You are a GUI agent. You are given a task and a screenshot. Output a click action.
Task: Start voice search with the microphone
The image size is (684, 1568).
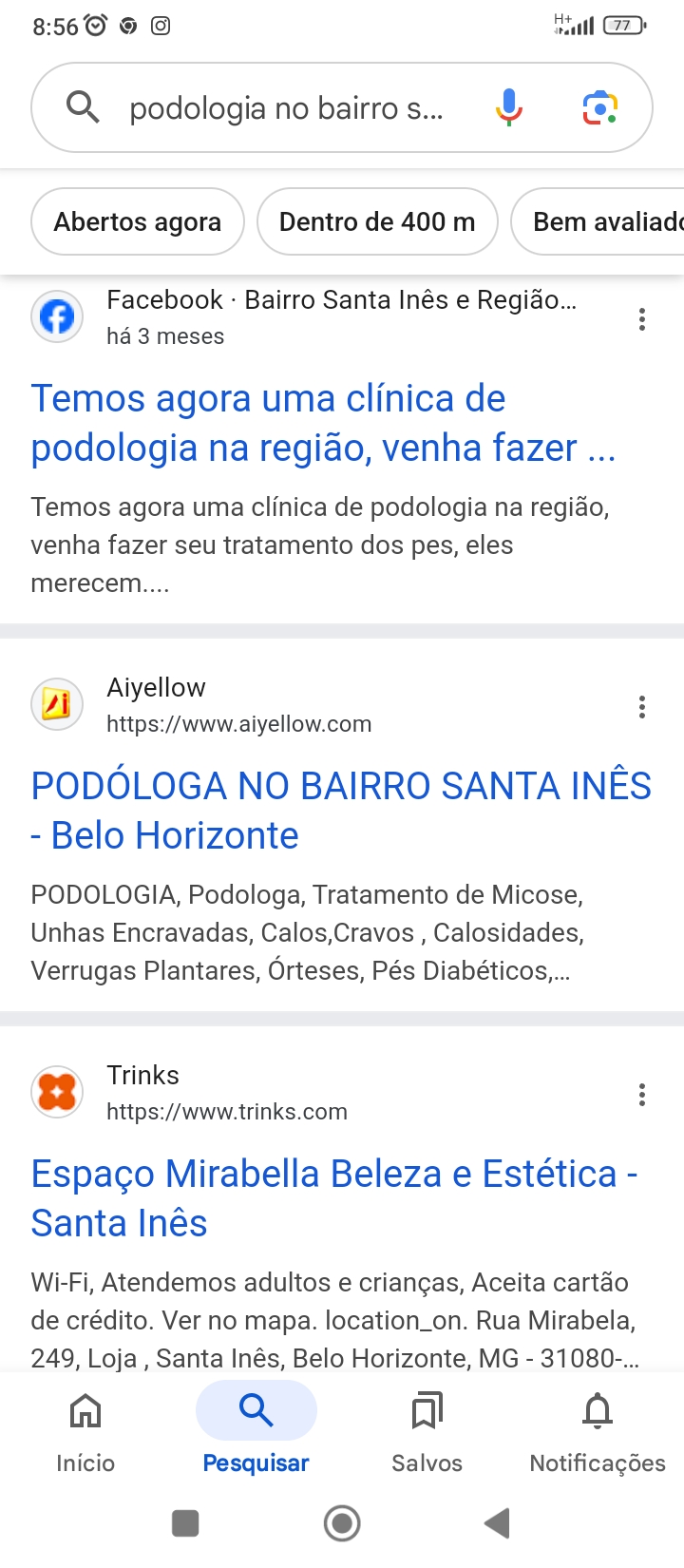pos(509,108)
